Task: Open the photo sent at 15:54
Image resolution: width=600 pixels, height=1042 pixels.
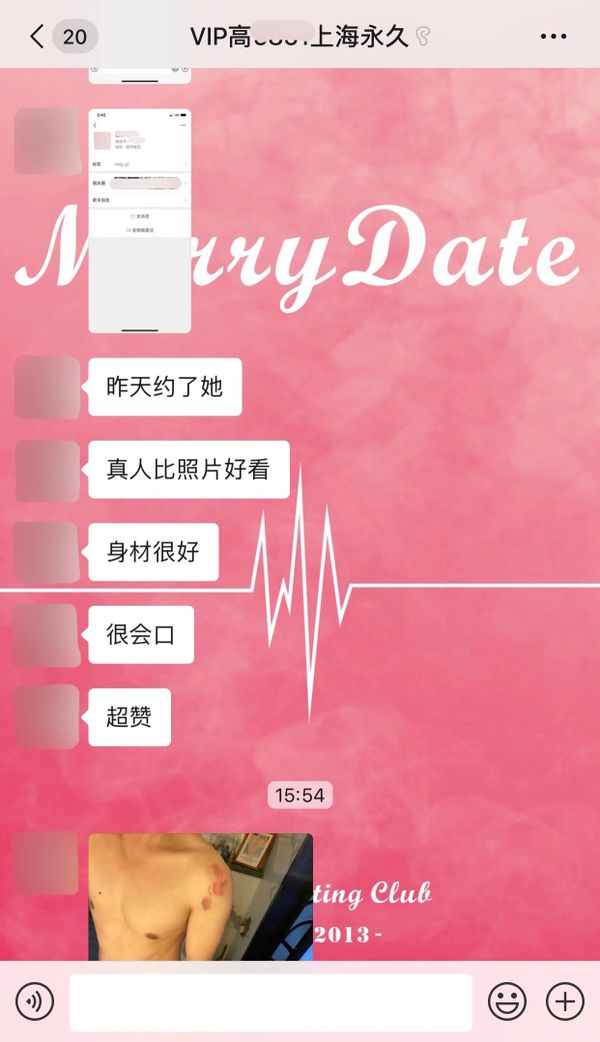Action: 200,896
